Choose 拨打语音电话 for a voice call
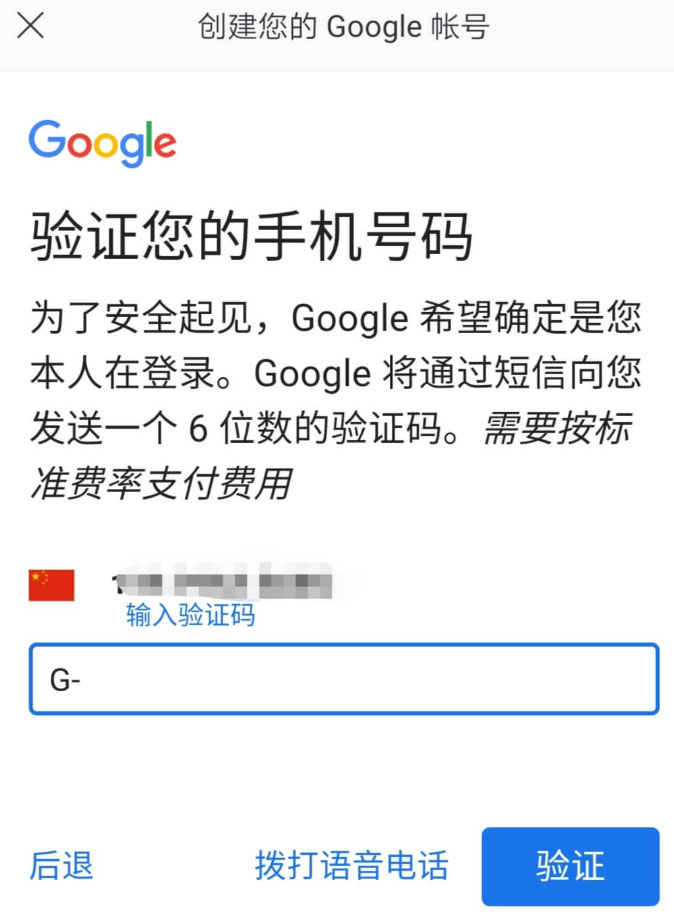Viewport: 674px width, 915px height. click(351, 866)
